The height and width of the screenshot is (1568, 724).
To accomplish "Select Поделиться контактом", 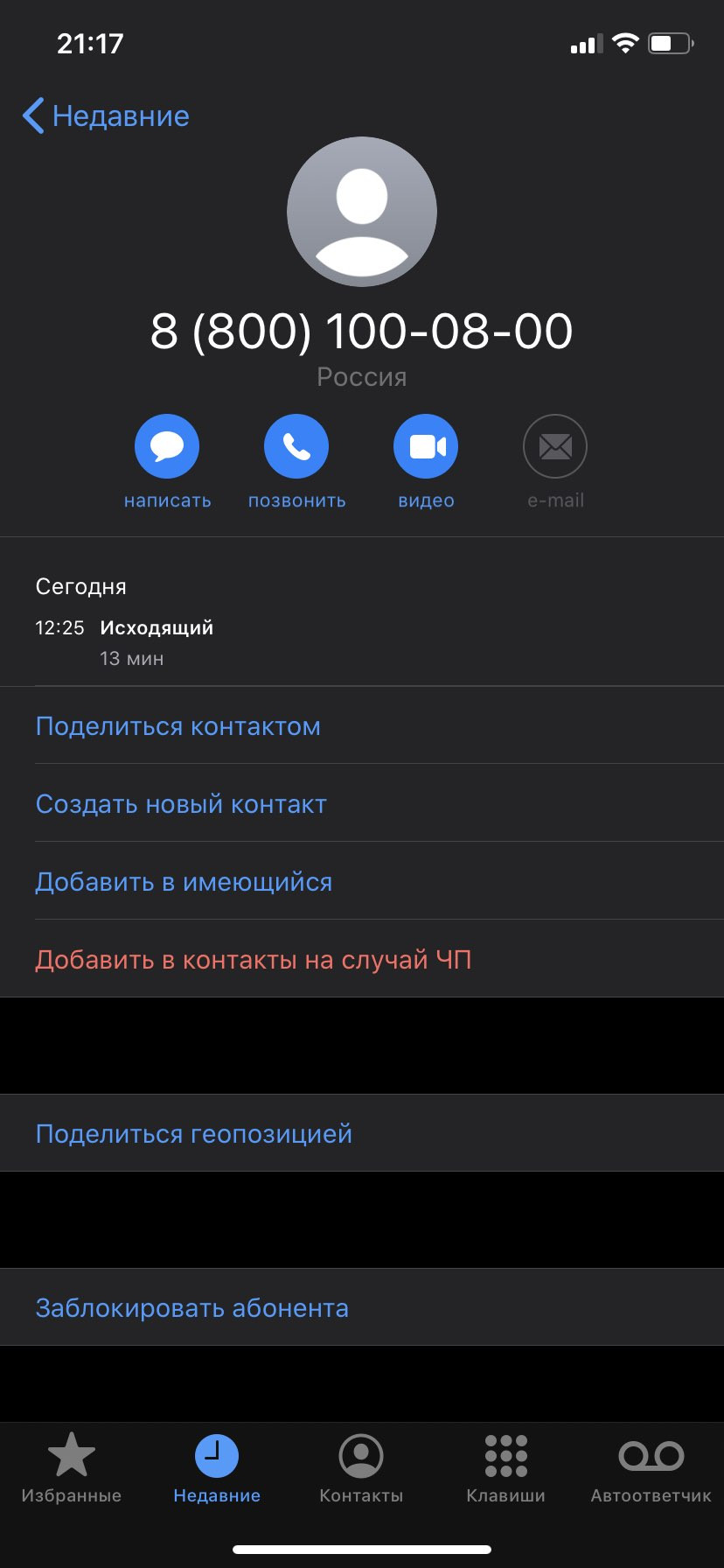I will pos(362,725).
